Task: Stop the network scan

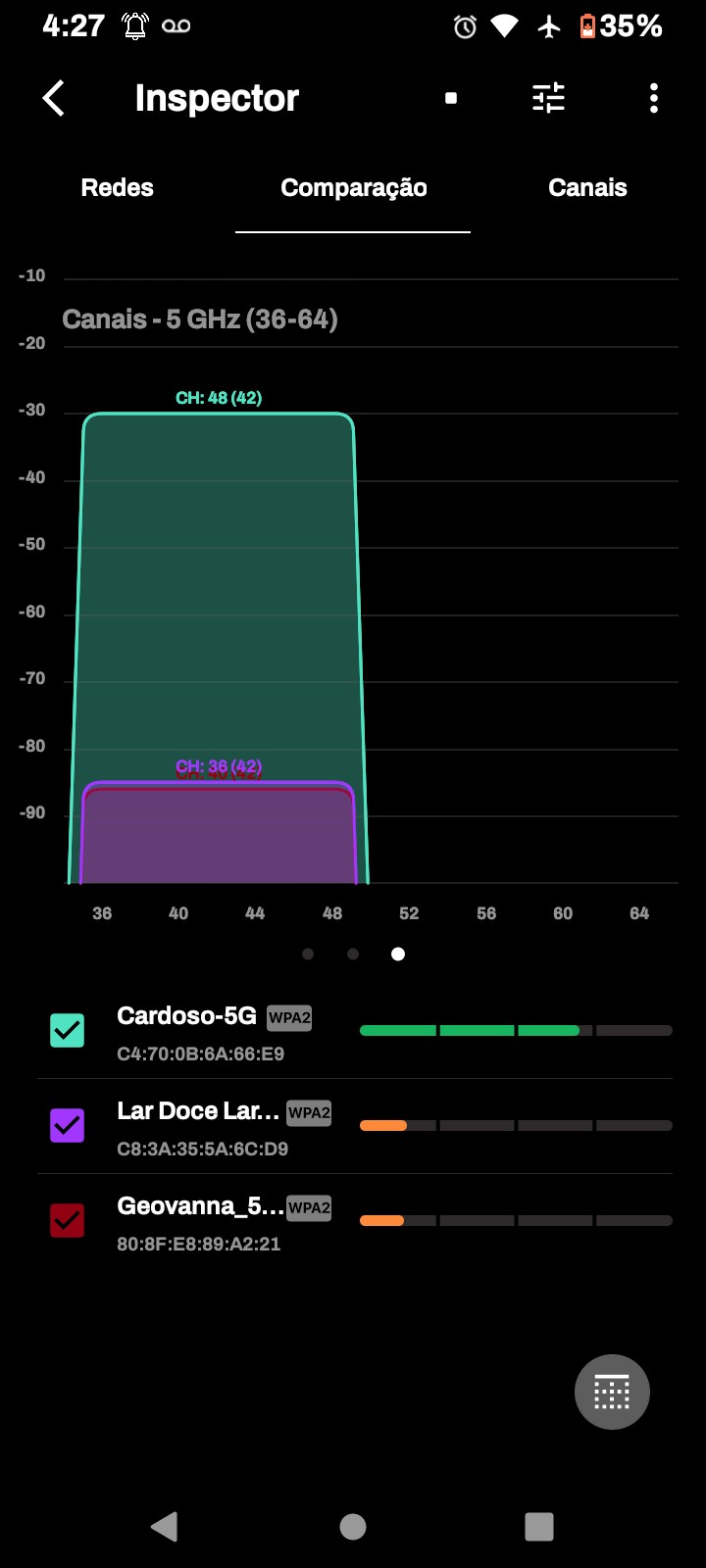Action: tap(451, 98)
